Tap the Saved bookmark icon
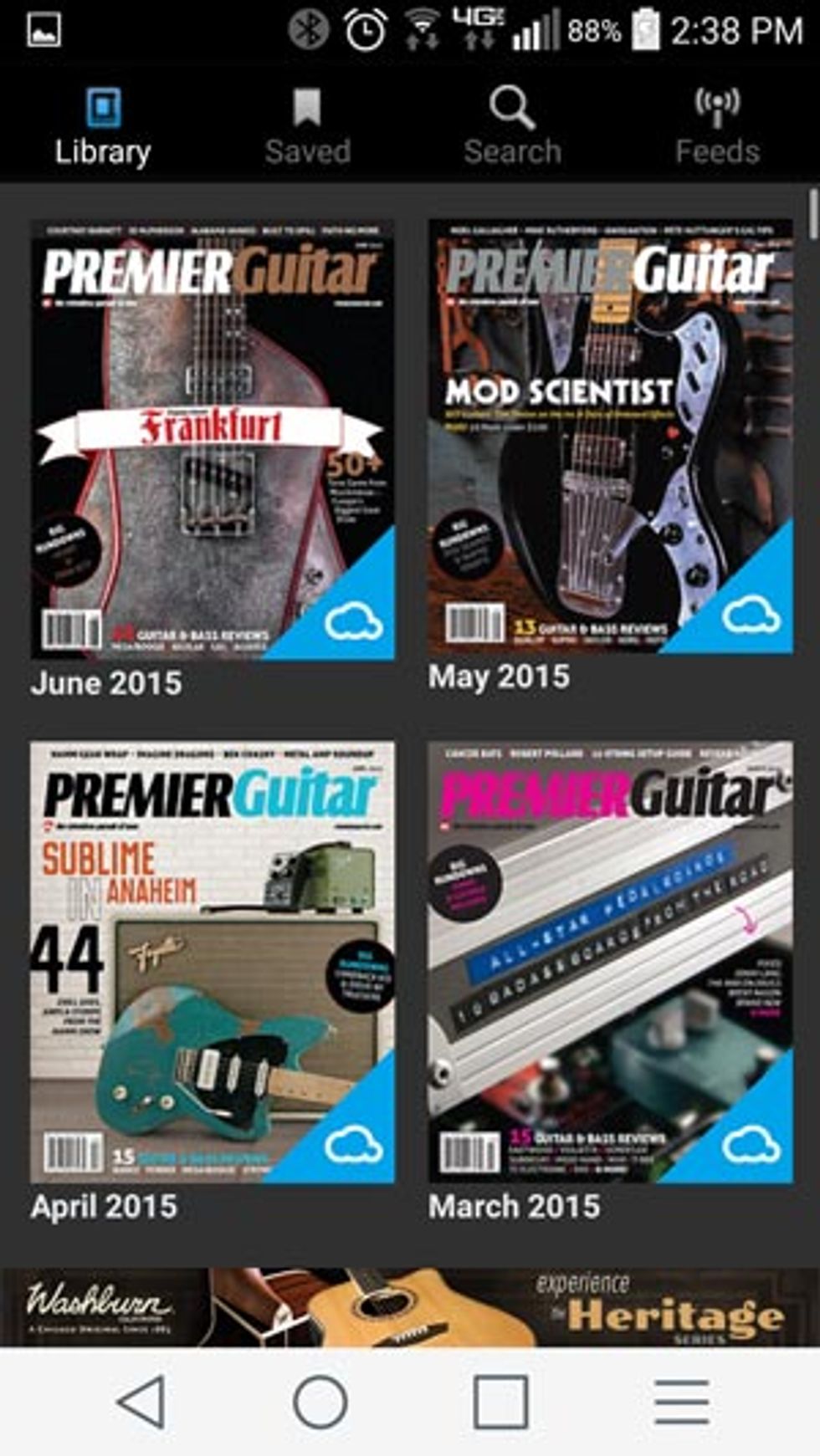820x1456 pixels. pos(307,105)
